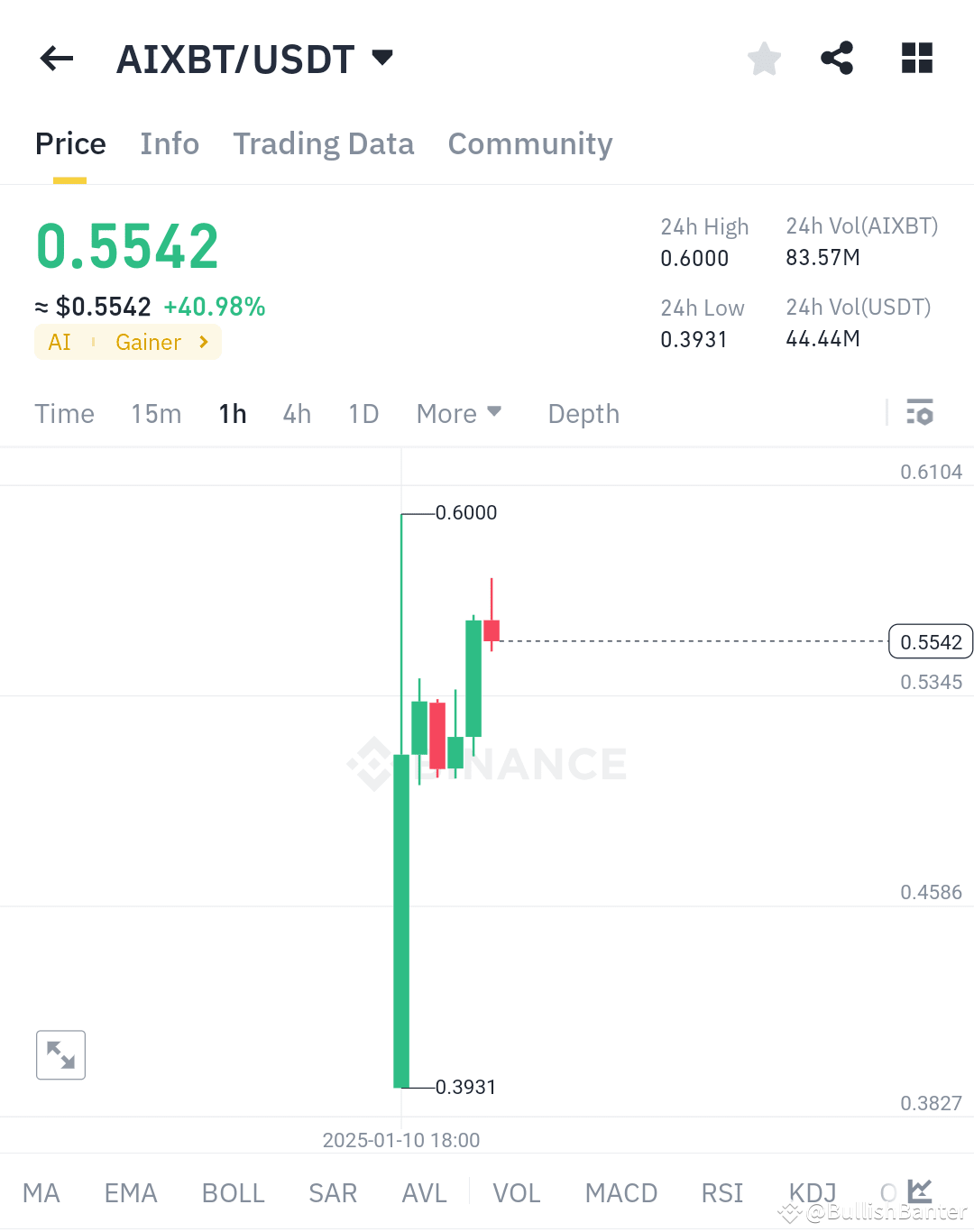
Task: Open the Community tab
Action: coord(530,143)
